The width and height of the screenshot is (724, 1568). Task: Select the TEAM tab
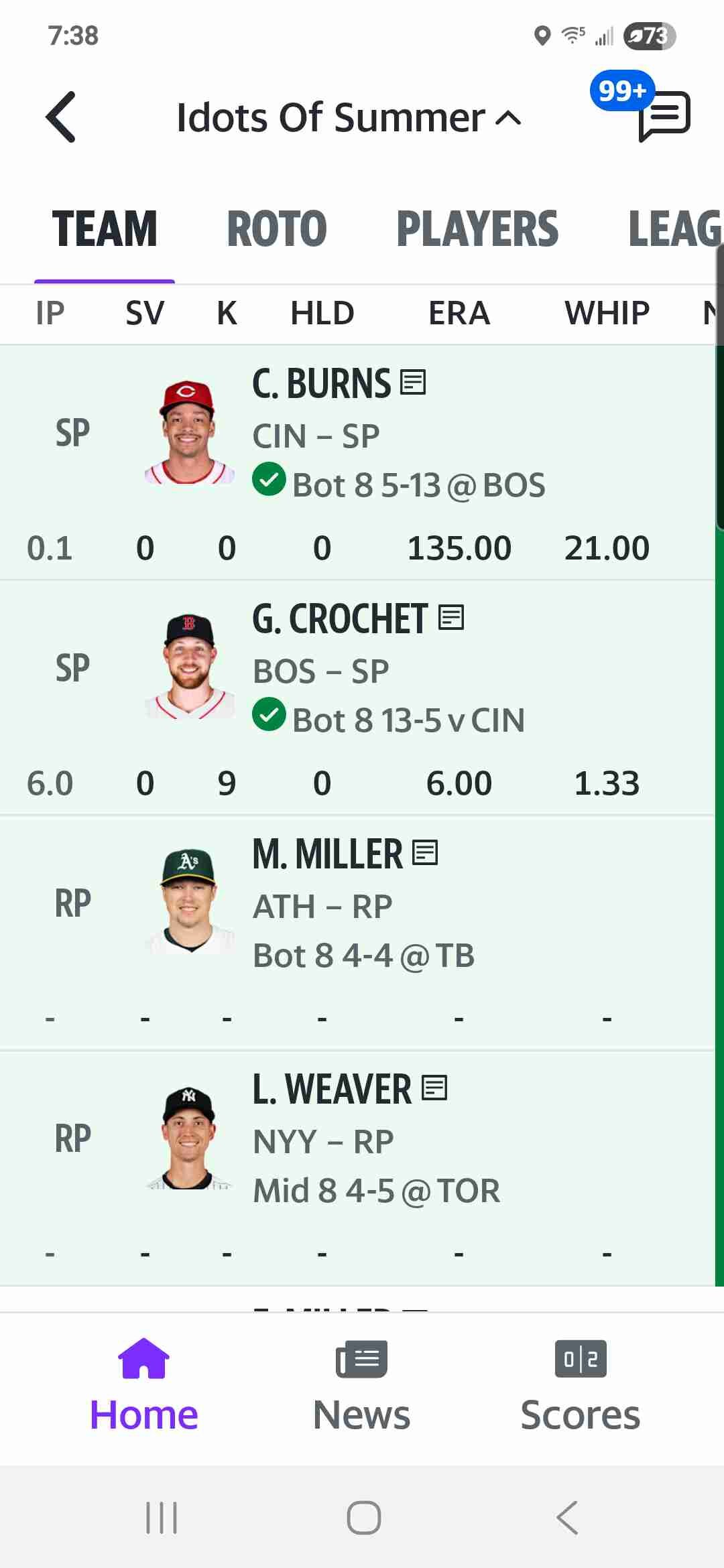click(105, 228)
